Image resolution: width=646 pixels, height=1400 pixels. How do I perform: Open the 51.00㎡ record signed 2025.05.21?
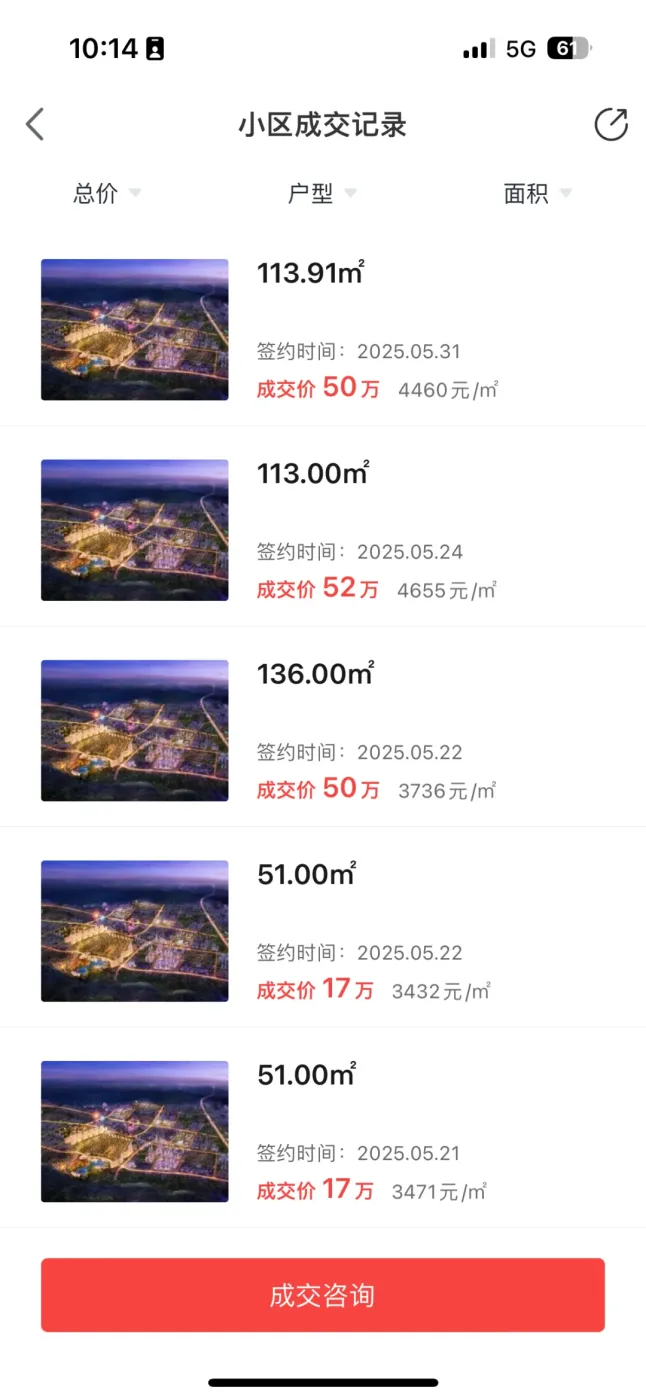(x=322, y=1131)
